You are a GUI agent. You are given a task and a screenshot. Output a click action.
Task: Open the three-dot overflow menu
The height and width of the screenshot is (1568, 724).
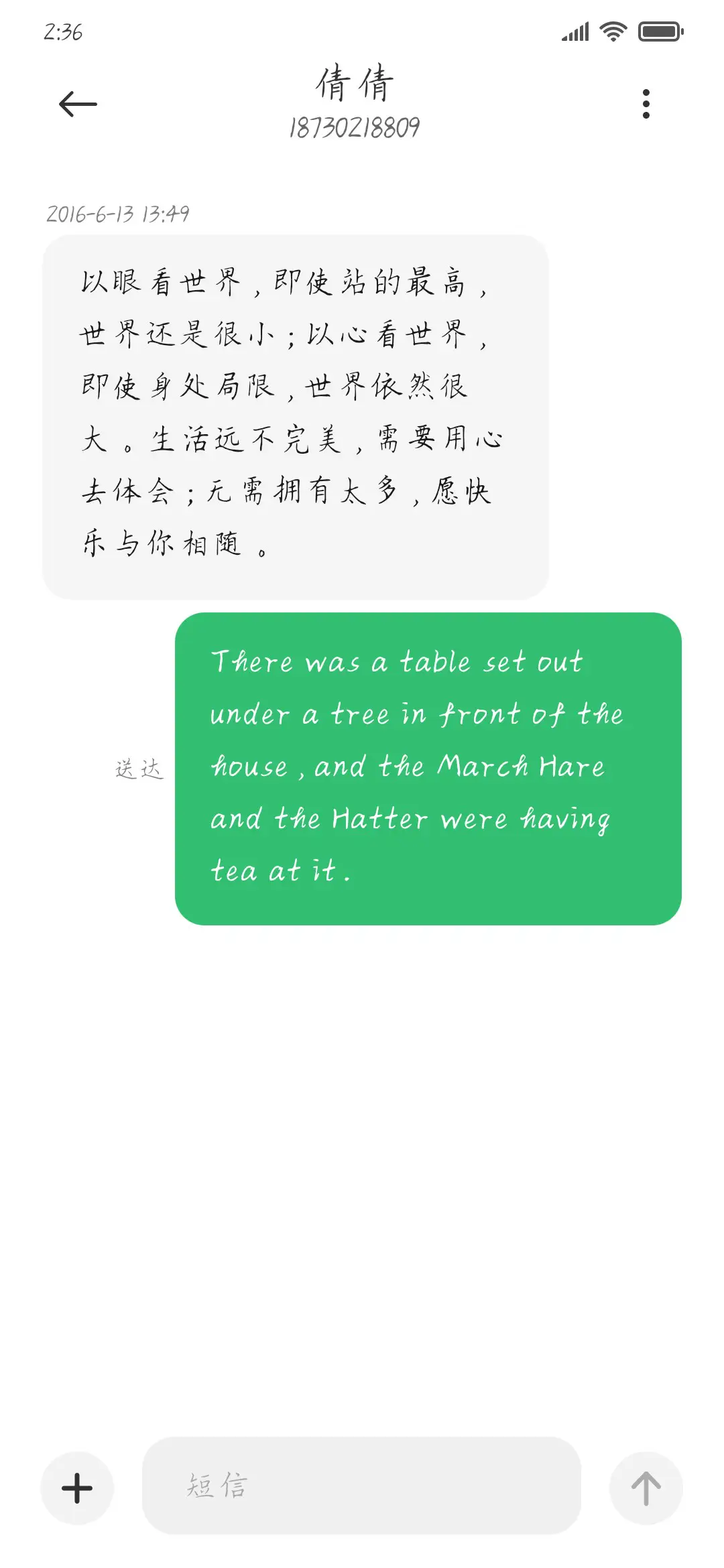[x=646, y=103]
